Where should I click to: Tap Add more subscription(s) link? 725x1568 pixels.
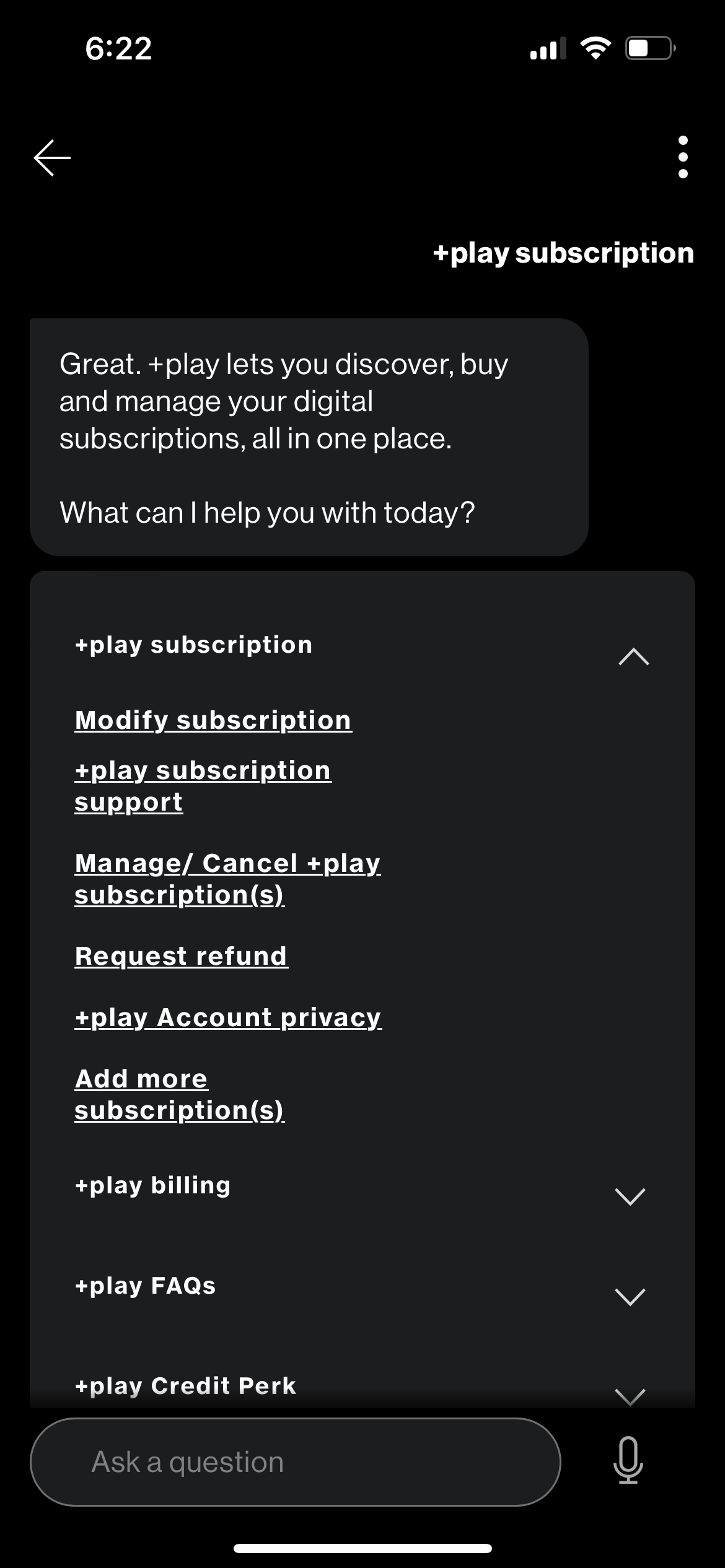(x=179, y=1094)
